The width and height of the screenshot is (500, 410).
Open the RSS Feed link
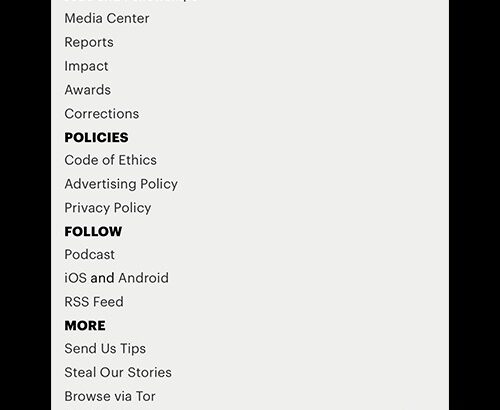94,302
